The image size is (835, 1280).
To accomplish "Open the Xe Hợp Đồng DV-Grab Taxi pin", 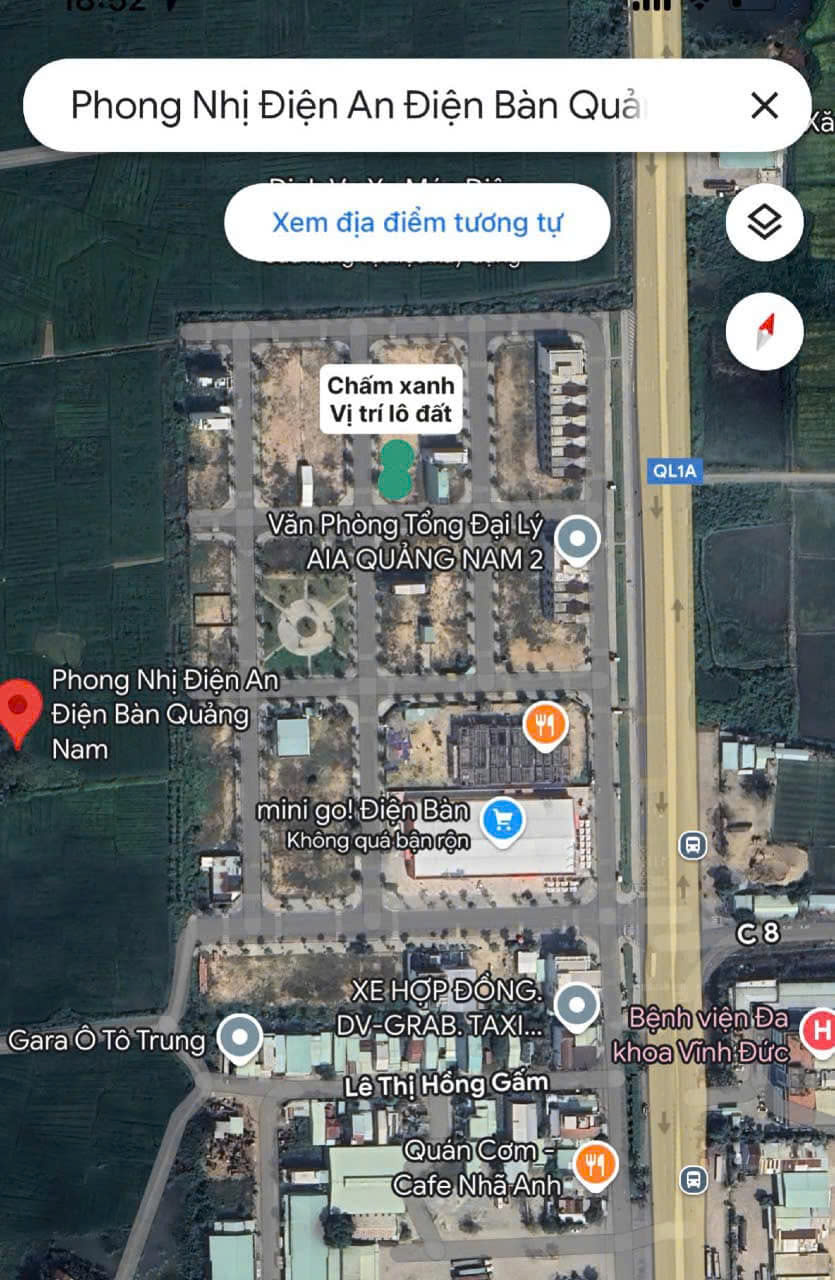I will pyautogui.click(x=577, y=1005).
